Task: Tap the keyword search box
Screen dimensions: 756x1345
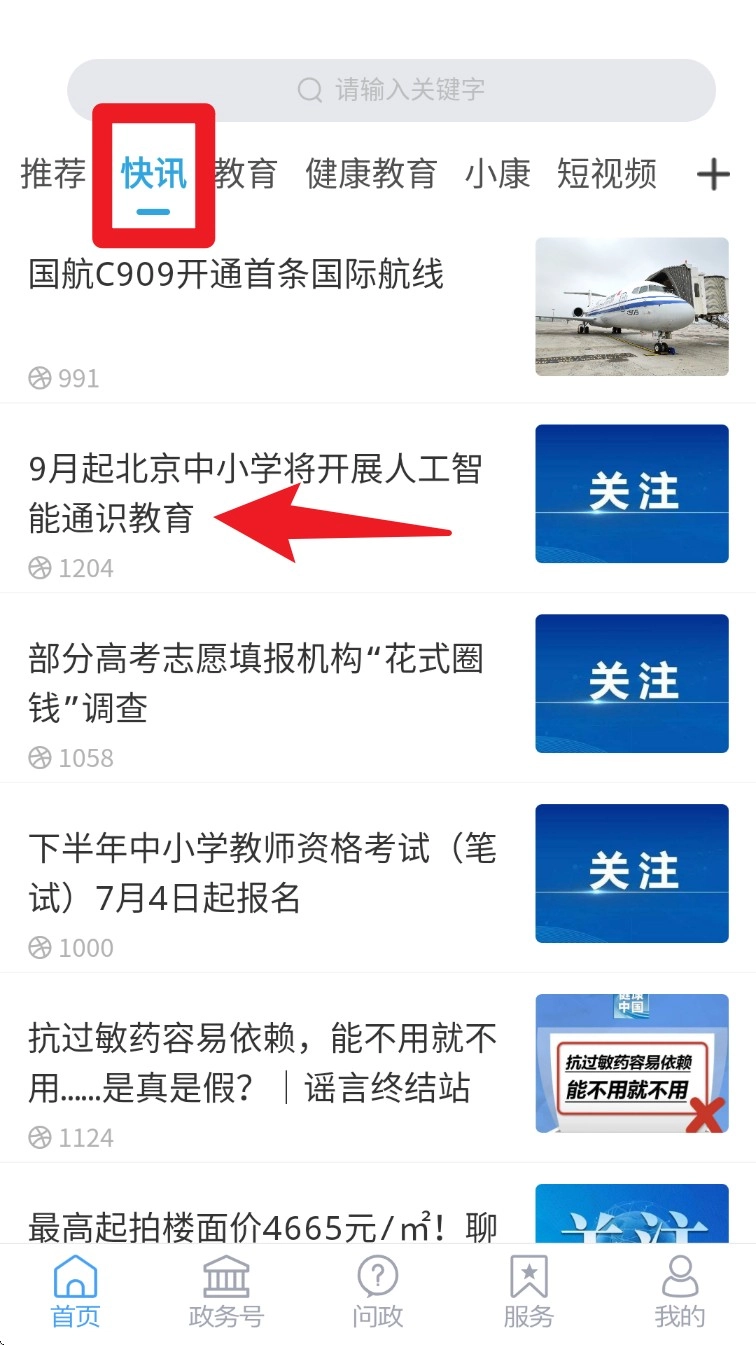Action: click(391, 90)
